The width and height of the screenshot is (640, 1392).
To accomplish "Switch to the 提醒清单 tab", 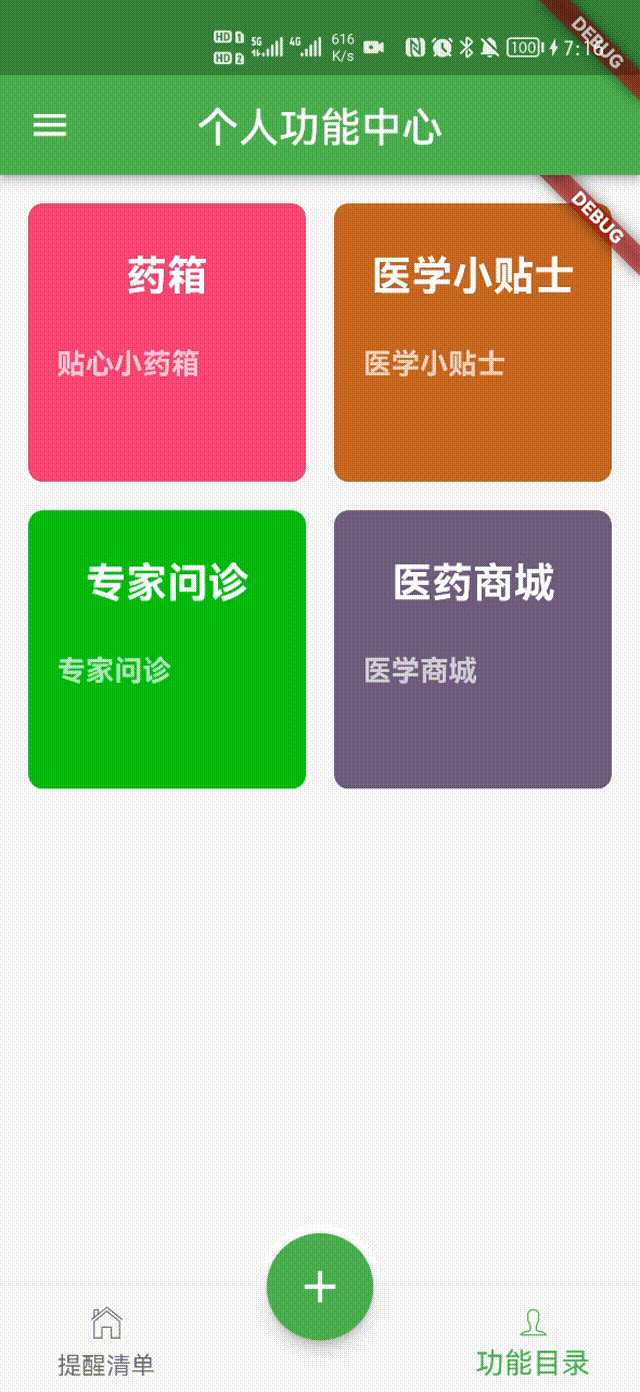I will (x=106, y=1342).
